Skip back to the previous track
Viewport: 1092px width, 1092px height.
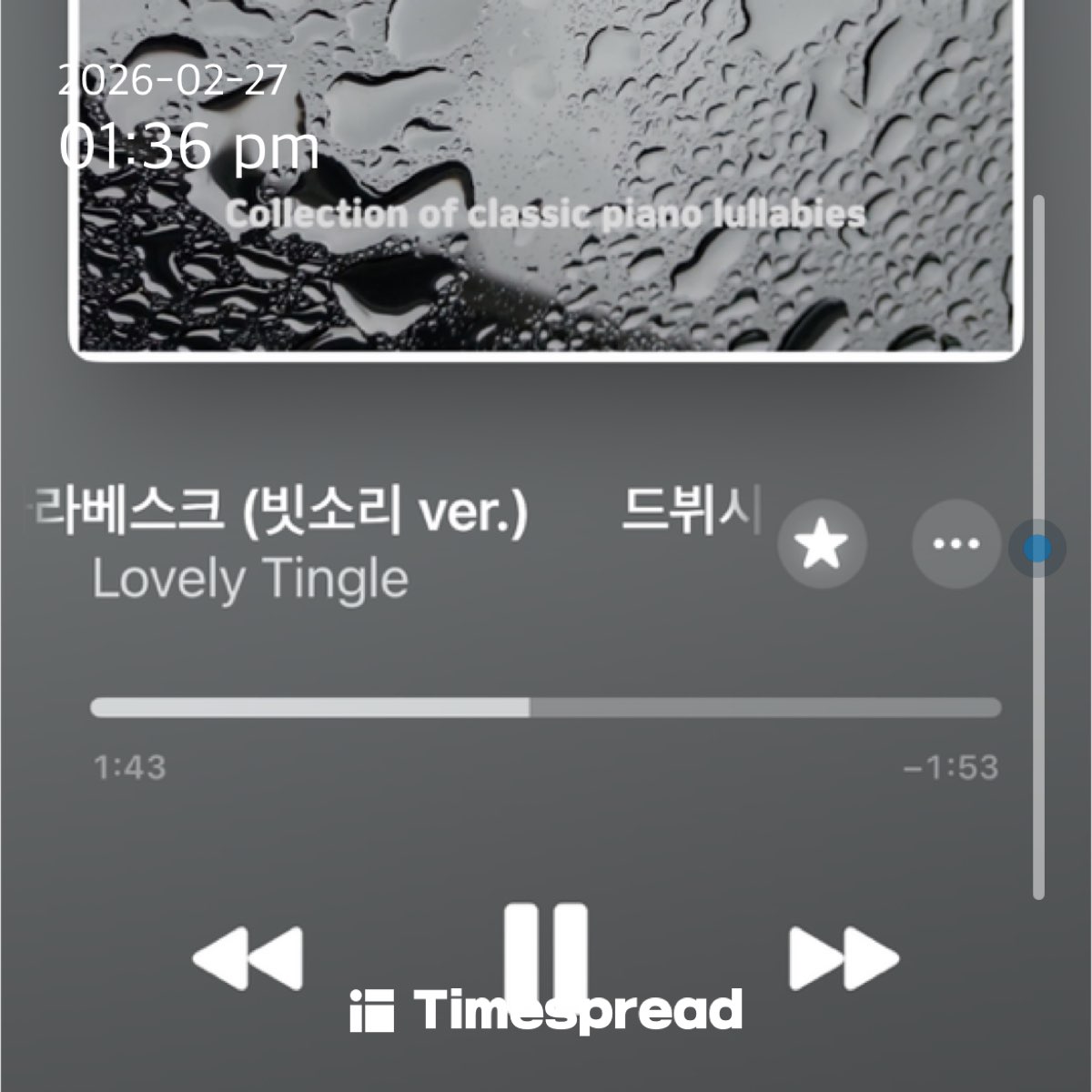[248, 958]
